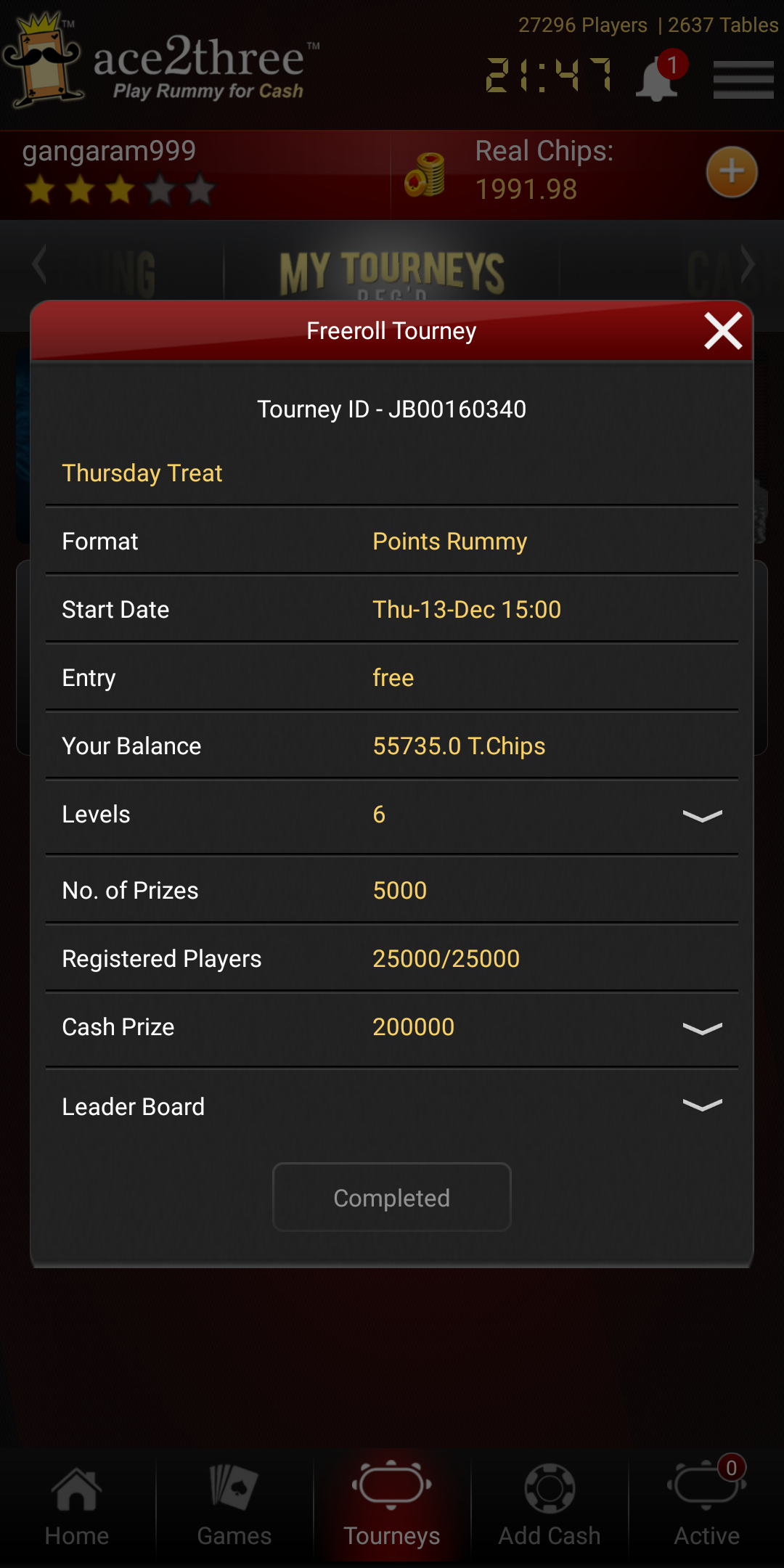Expand the Levels section
The width and height of the screenshot is (784, 1568).
(x=702, y=816)
